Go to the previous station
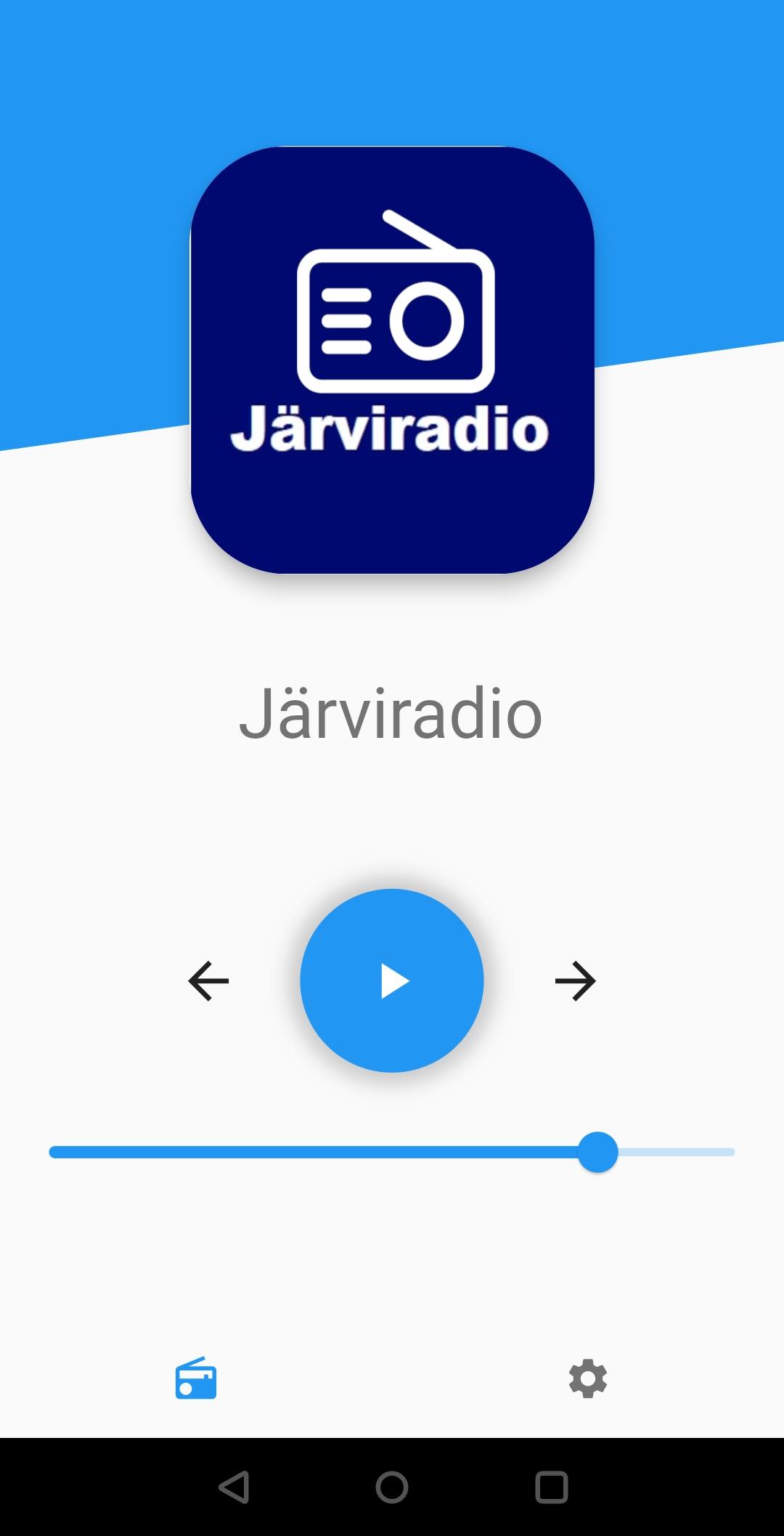 (x=208, y=981)
